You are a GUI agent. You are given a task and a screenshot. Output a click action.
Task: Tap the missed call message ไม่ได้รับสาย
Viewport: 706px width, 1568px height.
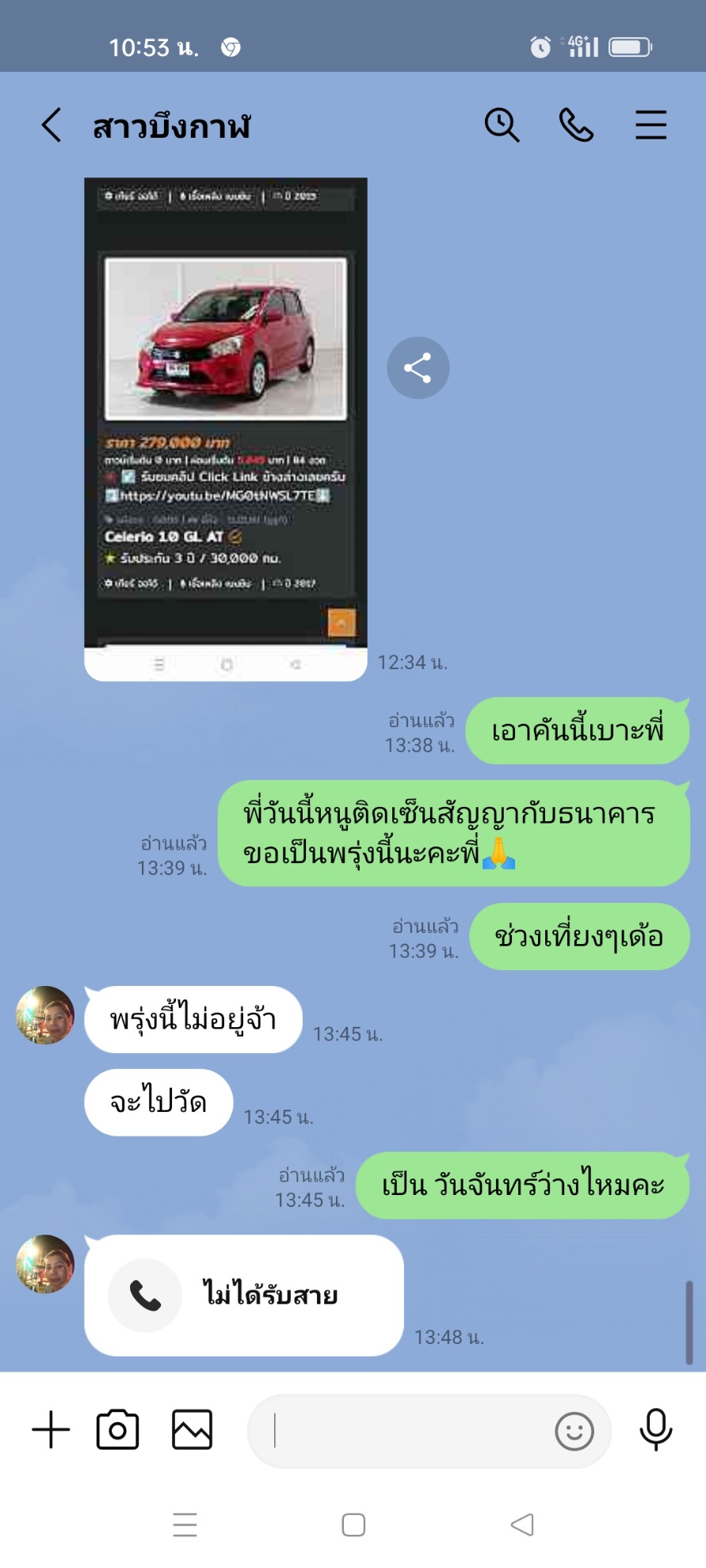coord(244,1295)
